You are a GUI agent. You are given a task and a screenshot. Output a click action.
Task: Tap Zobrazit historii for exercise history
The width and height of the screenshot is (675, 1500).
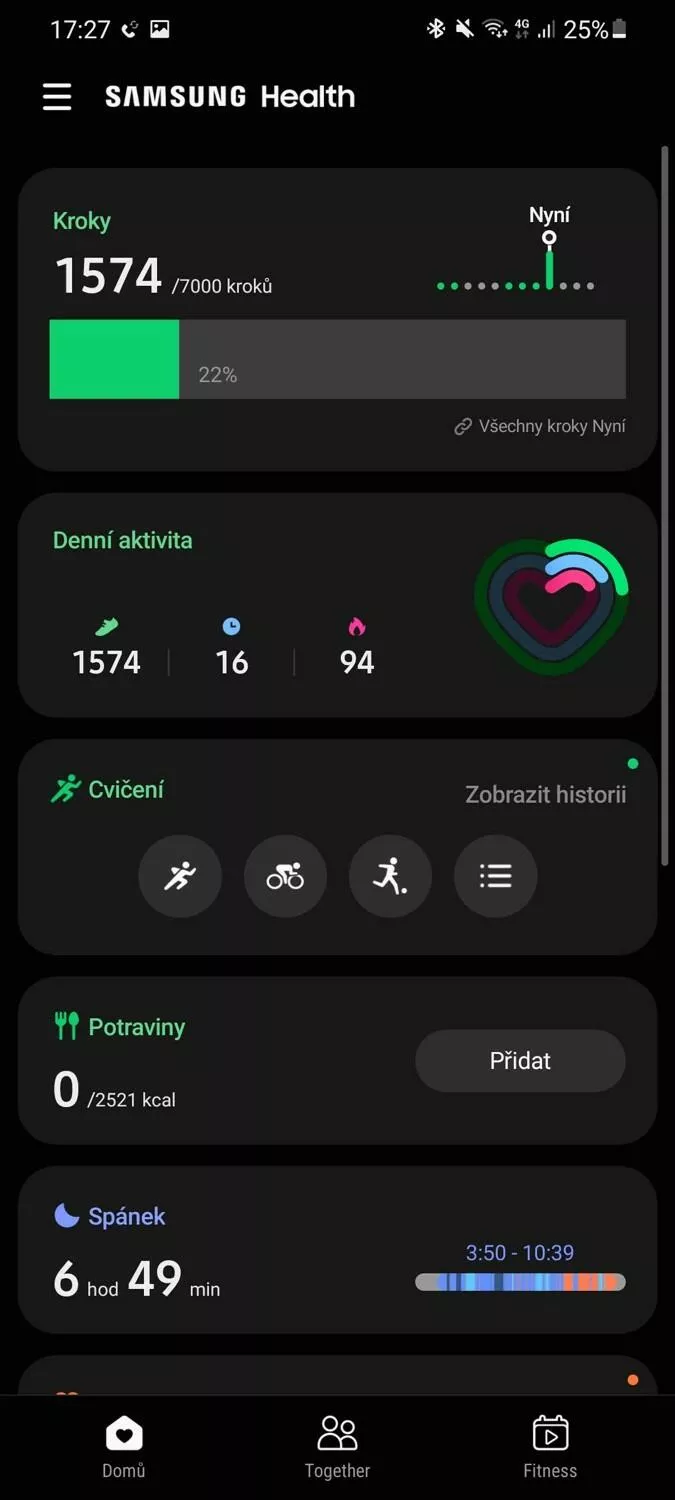point(546,795)
